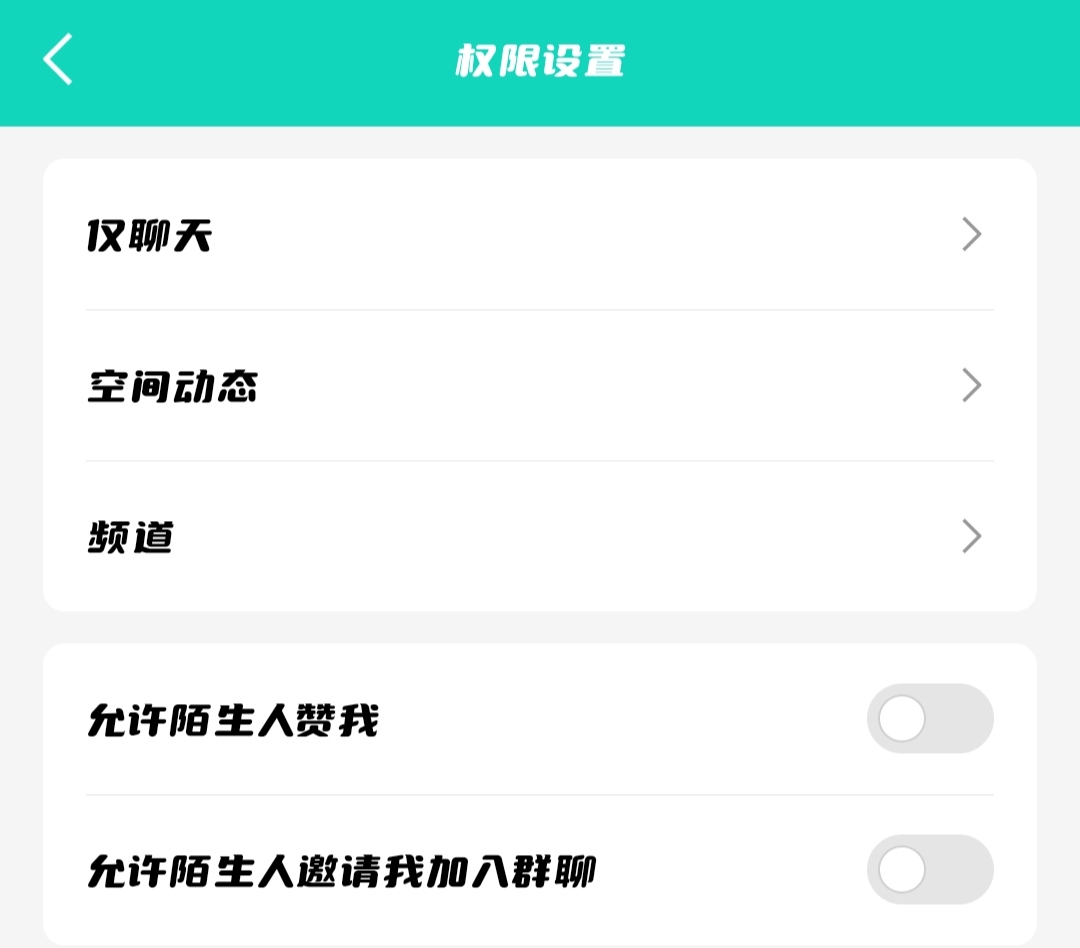Toggle 允许陌生人邀请我加入群聊 on
The height and width of the screenshot is (948, 1080).
tap(929, 870)
